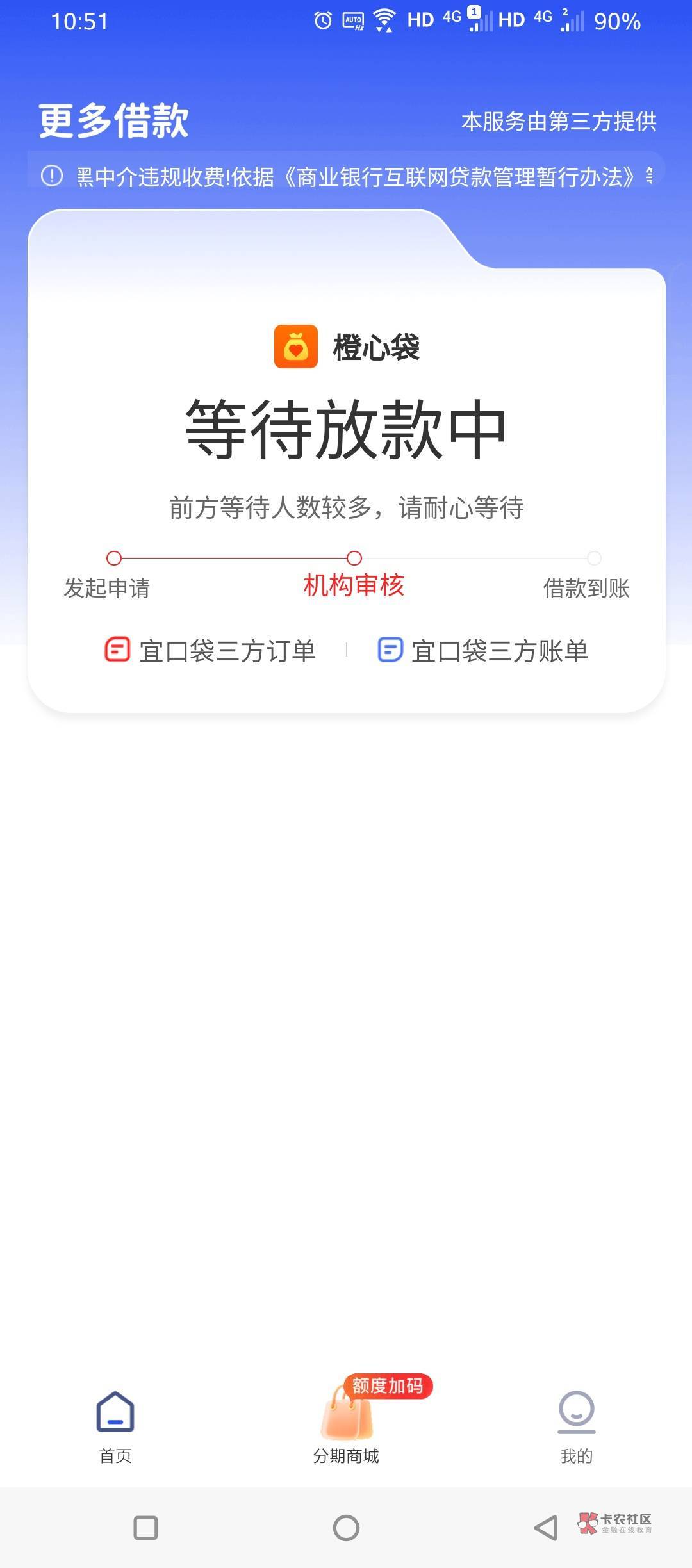
Task: Switch to the 首页 tab
Action: pos(115,1423)
